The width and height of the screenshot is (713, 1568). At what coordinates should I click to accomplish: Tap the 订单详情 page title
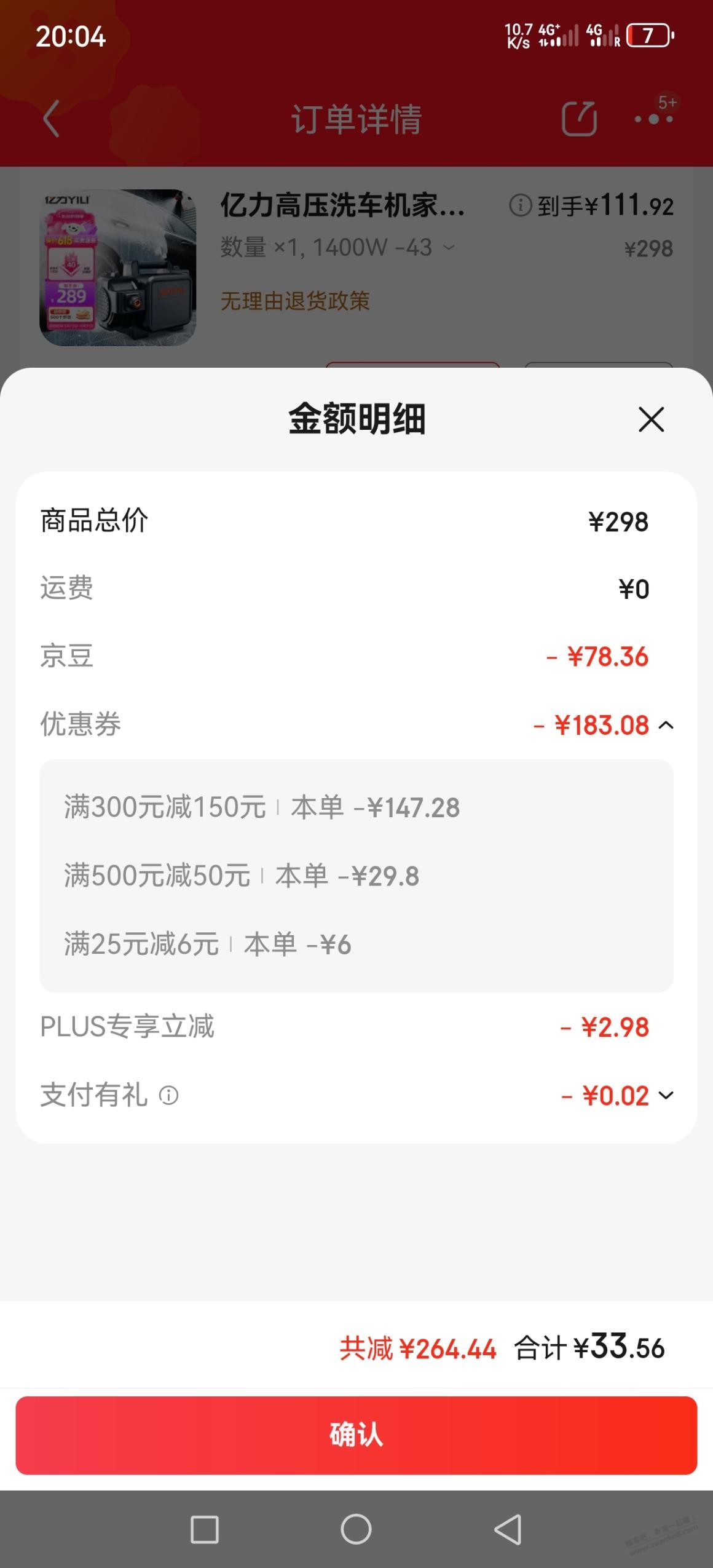pos(356,121)
